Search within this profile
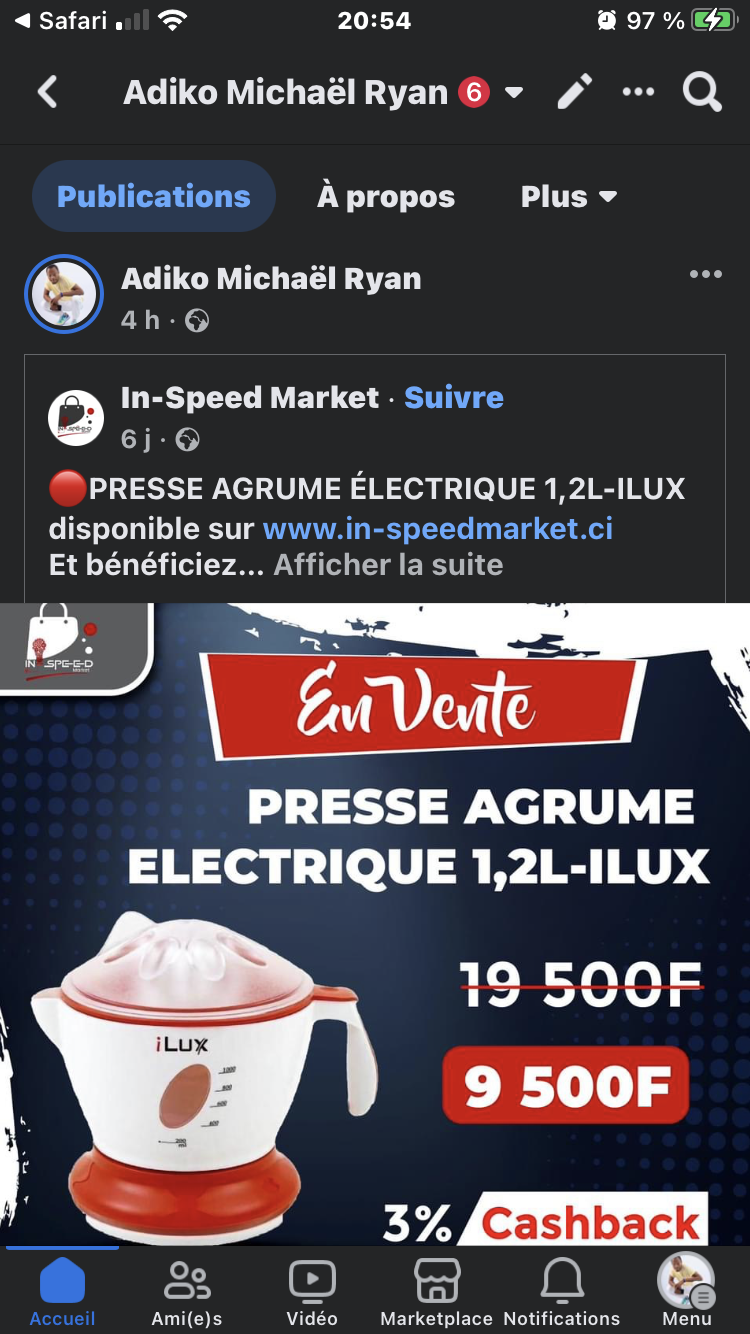This screenshot has width=750, height=1334. [x=702, y=93]
